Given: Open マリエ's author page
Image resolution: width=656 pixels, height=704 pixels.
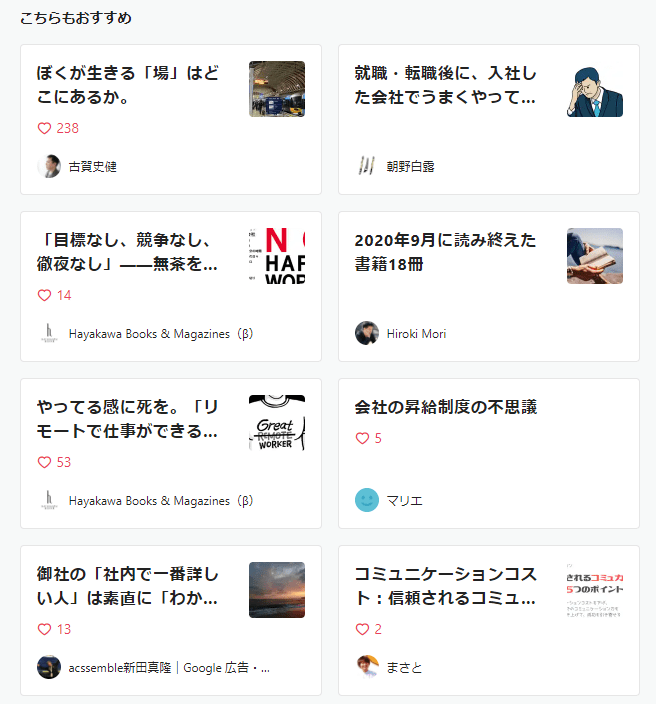Looking at the screenshot, I should pos(404,500).
